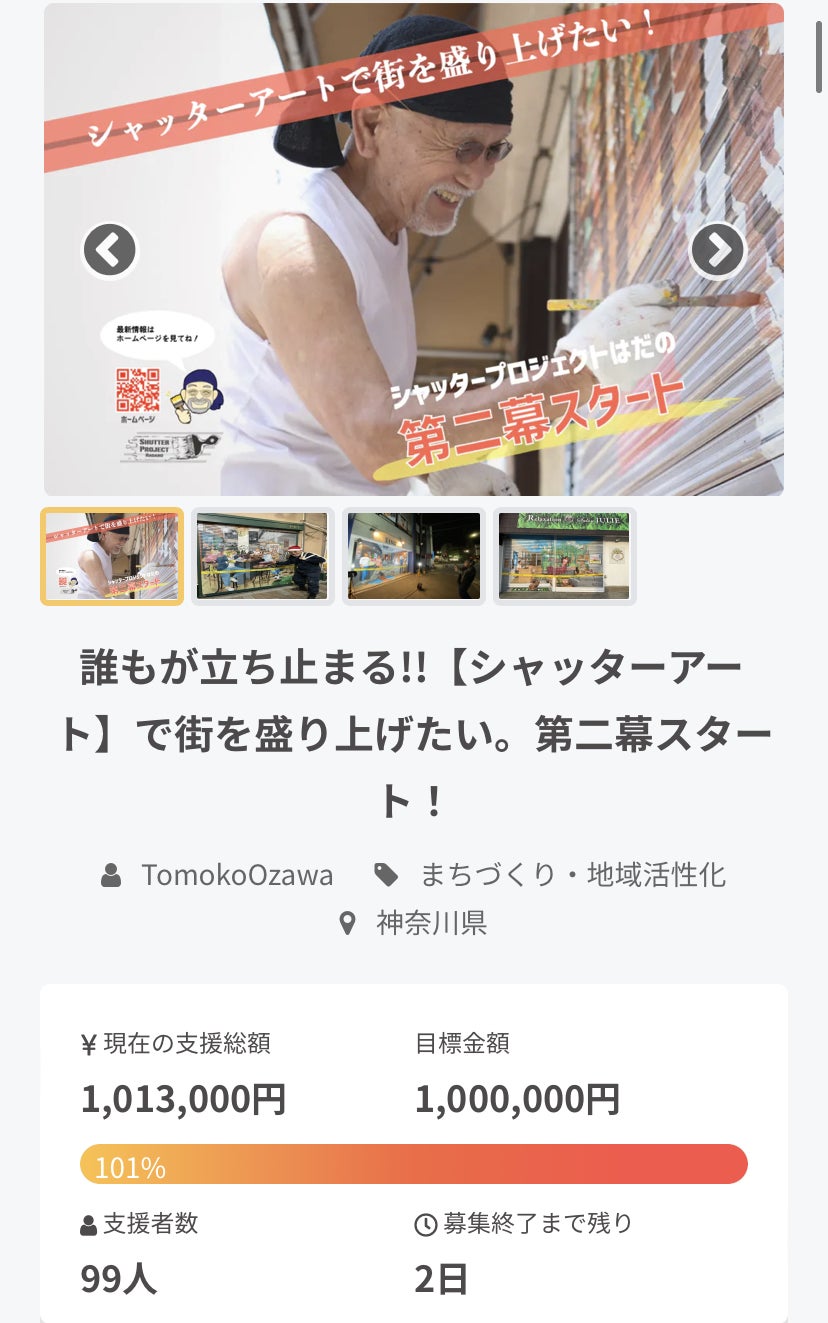Screen dimensions: 828x1323
Task: Select the first thumbnail of the man painting
Action: click(112, 557)
